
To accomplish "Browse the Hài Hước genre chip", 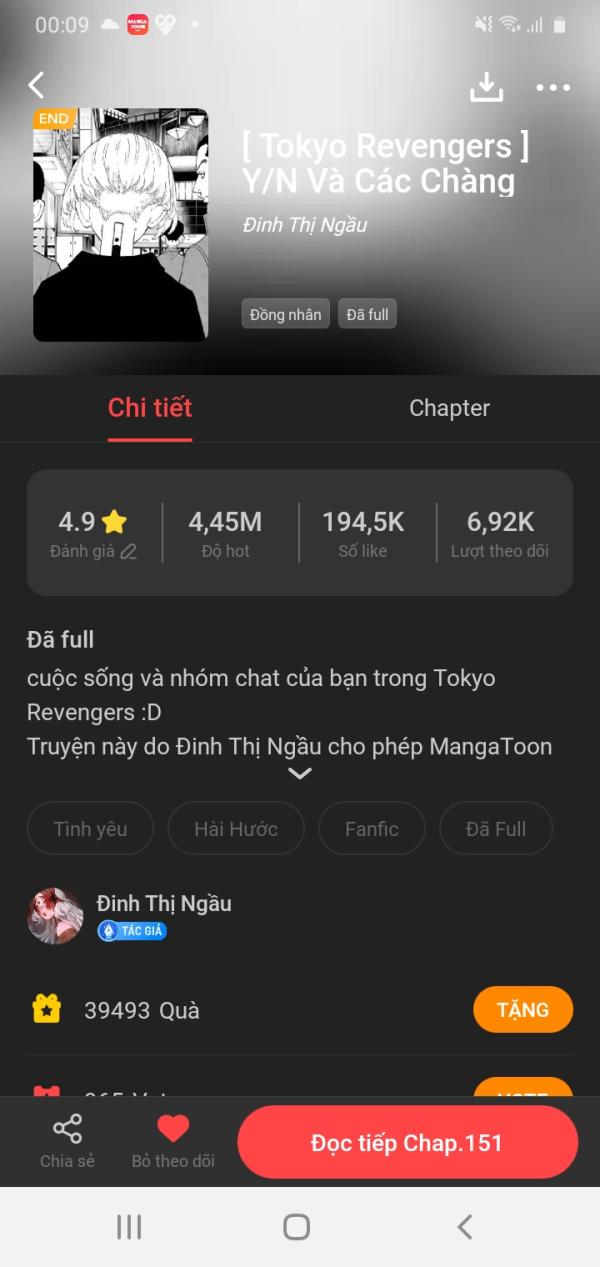I will click(236, 829).
